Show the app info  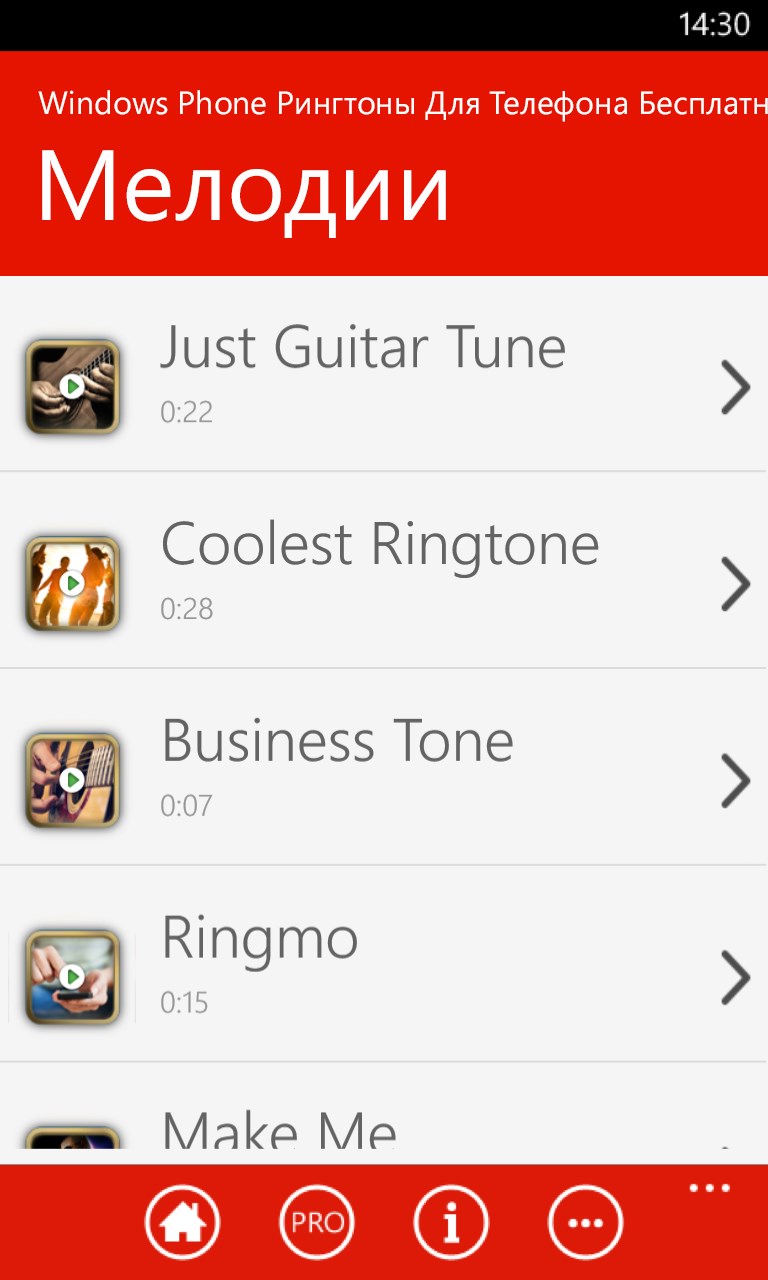coord(451,1222)
